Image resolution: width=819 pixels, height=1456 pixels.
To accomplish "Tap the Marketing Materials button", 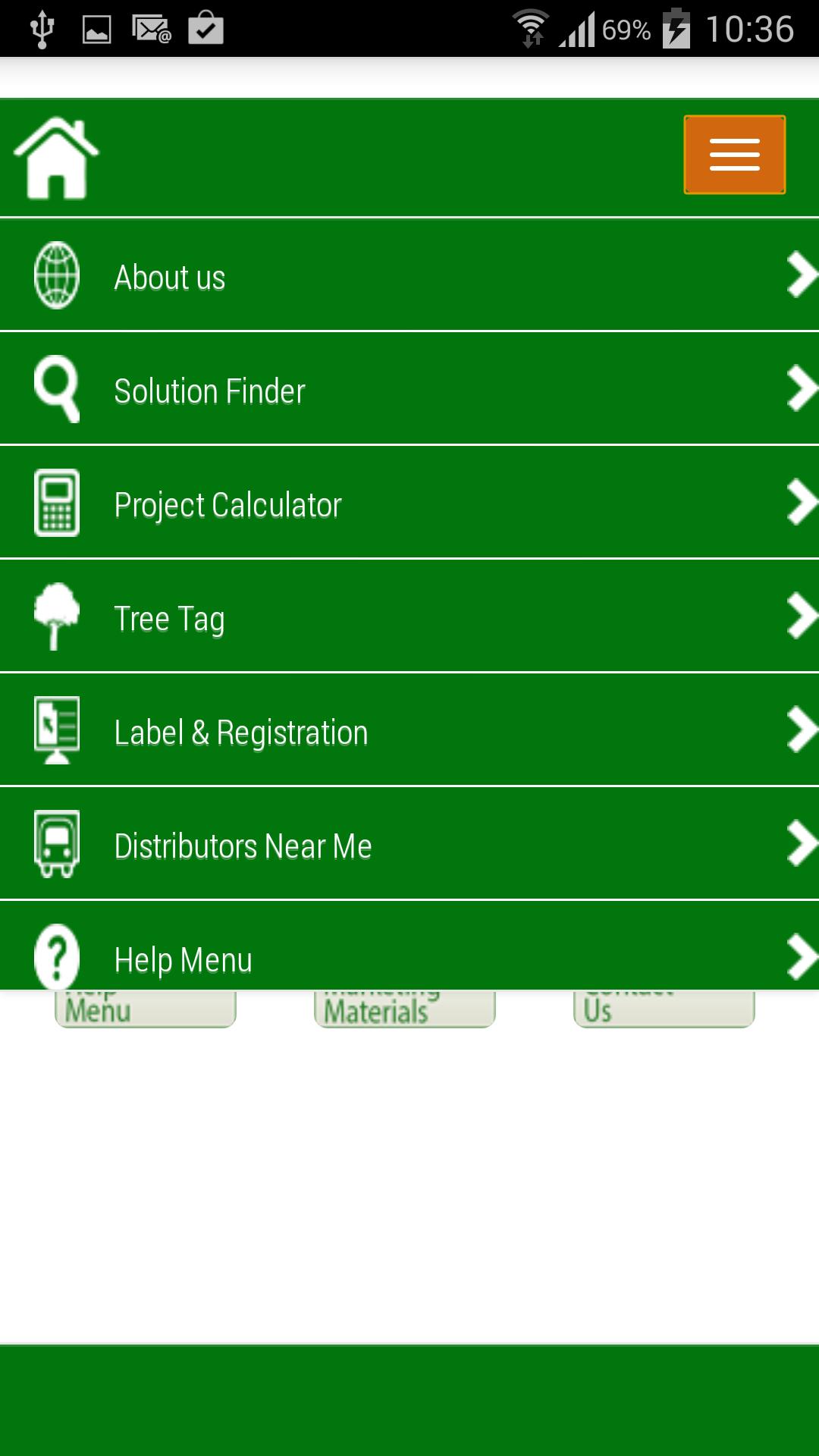I will click(x=405, y=1010).
